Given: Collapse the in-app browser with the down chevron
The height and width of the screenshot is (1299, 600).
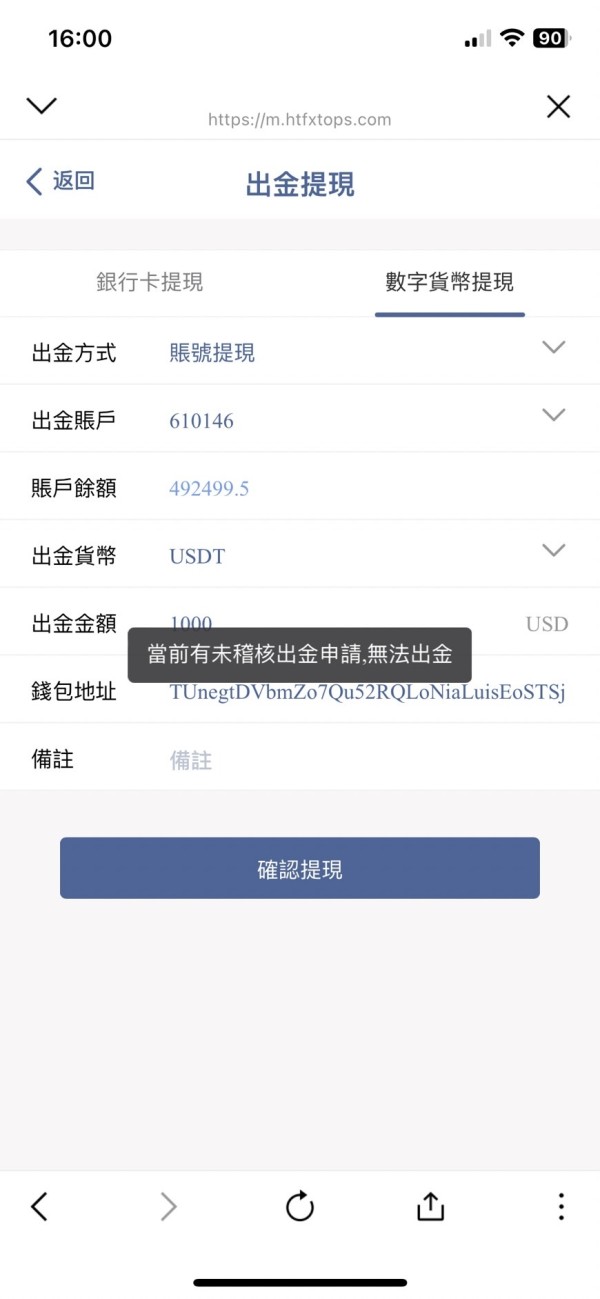Looking at the screenshot, I should [41, 106].
